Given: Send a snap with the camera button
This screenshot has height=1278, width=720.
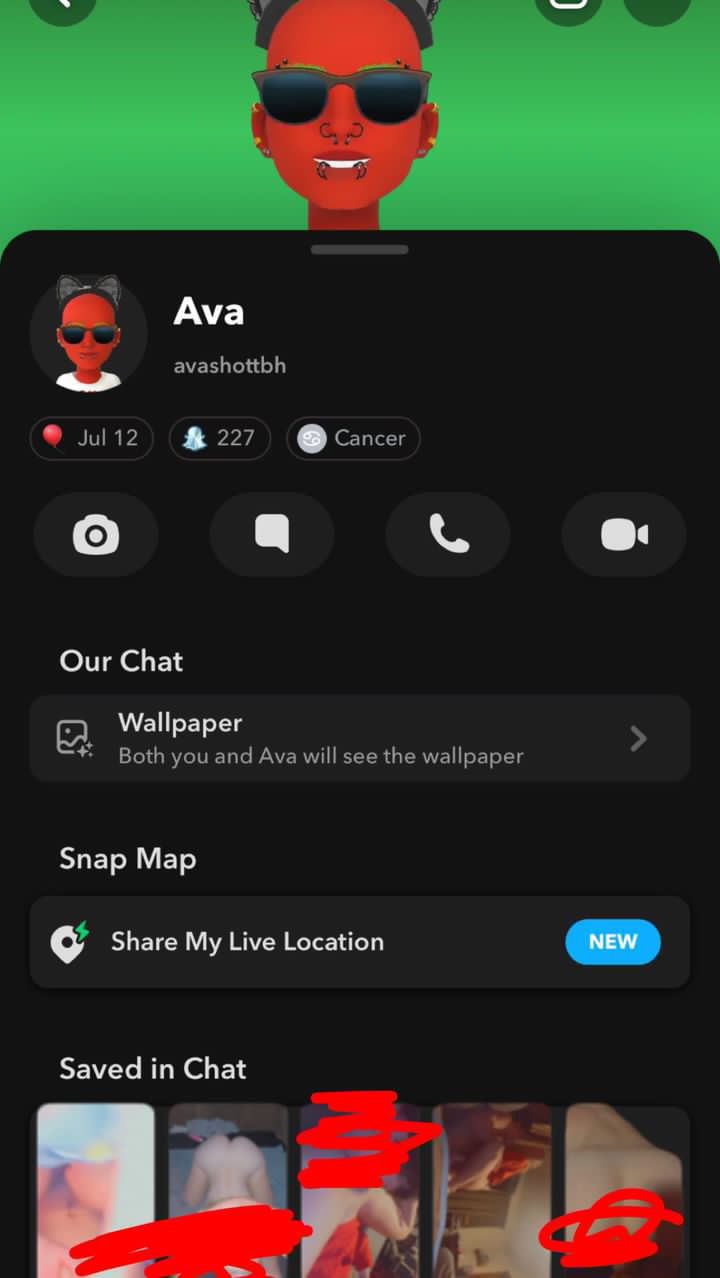Looking at the screenshot, I should [96, 535].
